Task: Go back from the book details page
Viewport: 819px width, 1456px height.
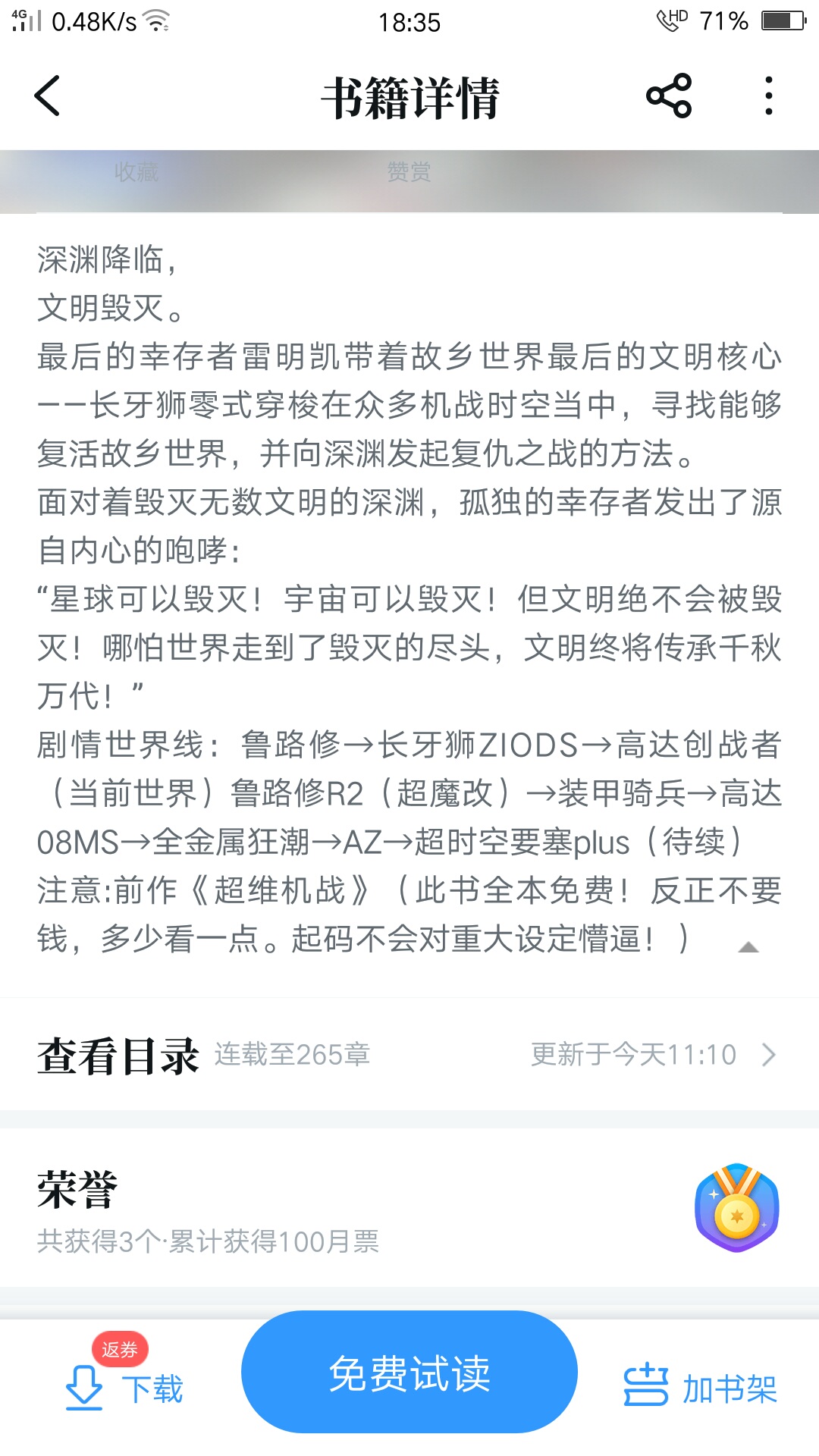Action: 47,96
